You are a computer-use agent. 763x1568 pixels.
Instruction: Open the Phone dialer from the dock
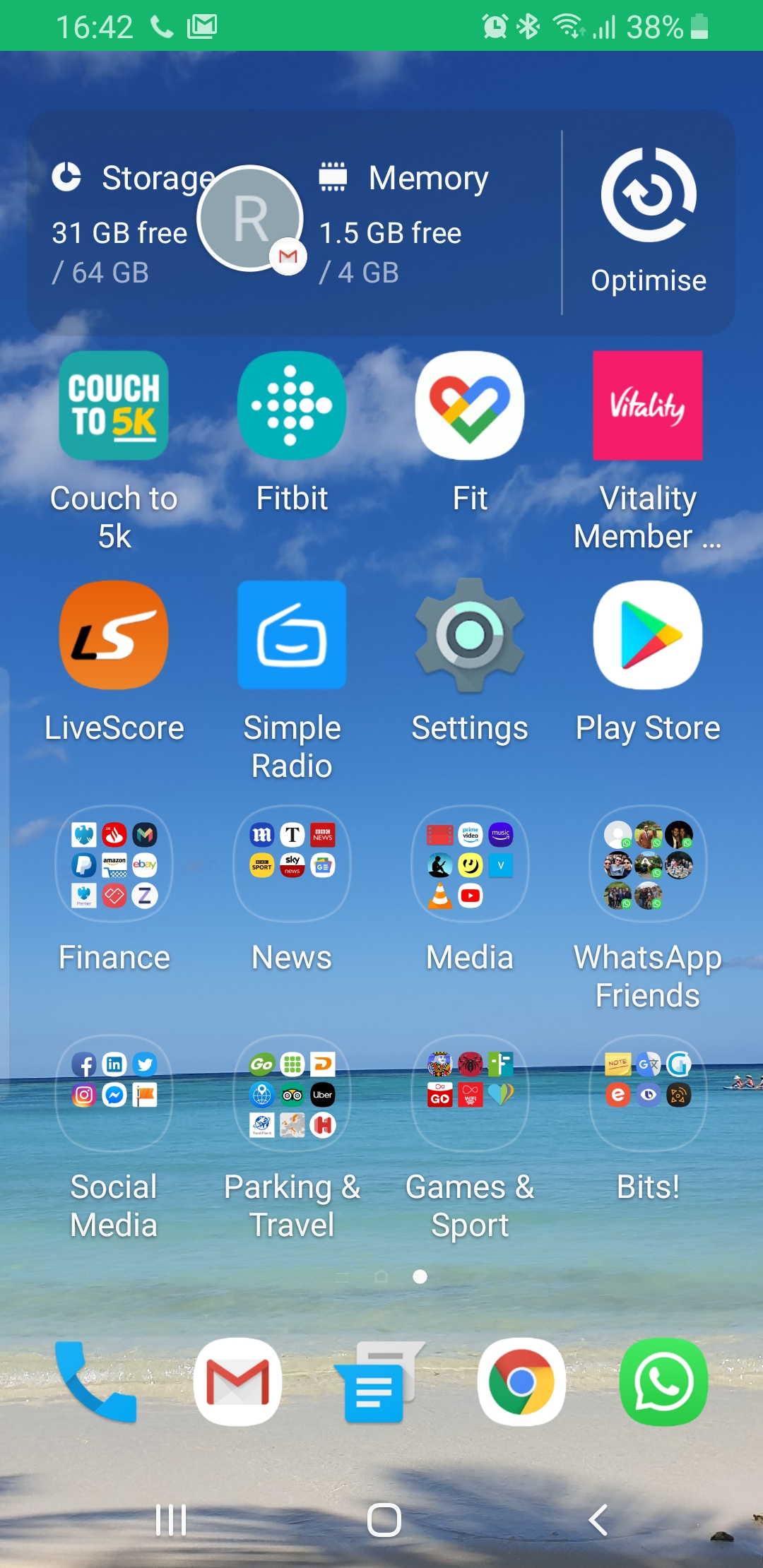[x=95, y=1381]
